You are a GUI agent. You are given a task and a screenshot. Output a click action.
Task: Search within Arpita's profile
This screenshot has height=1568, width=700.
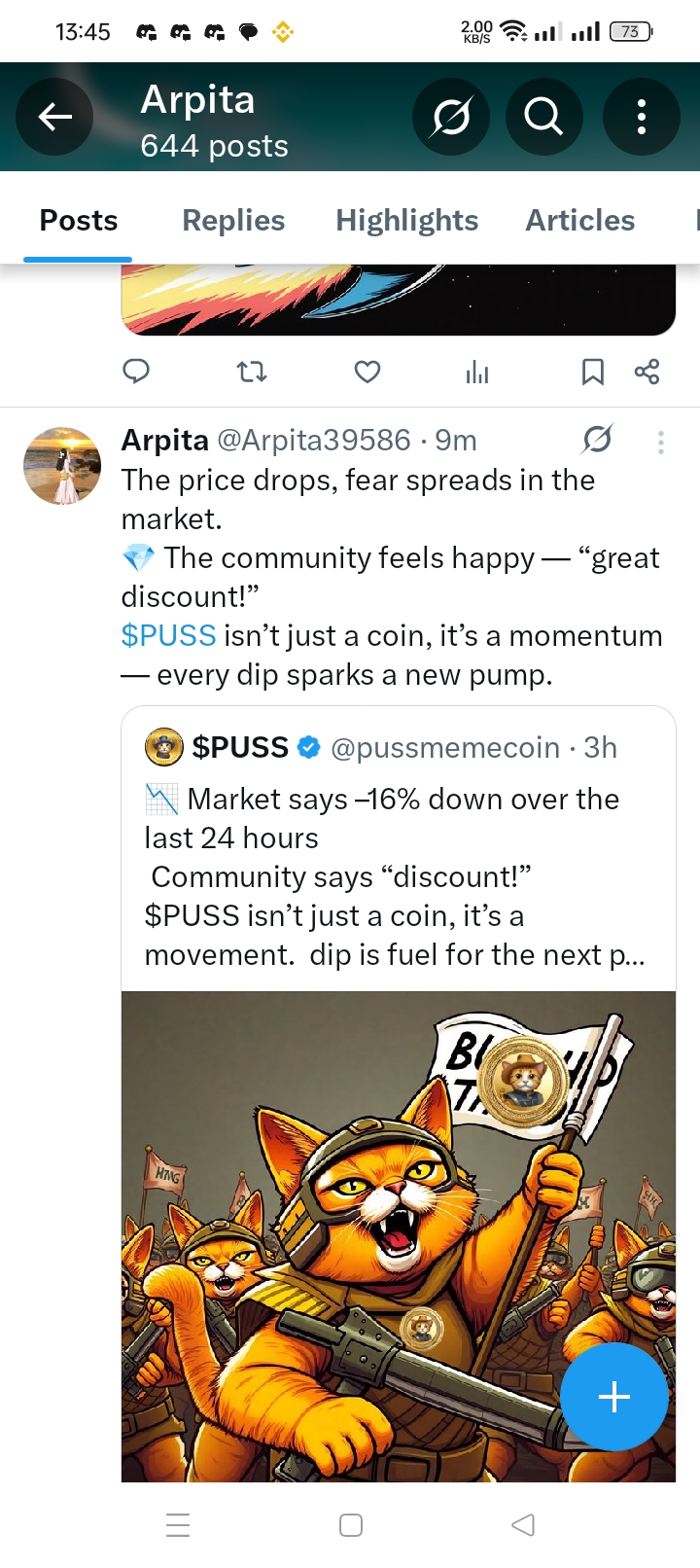(543, 118)
